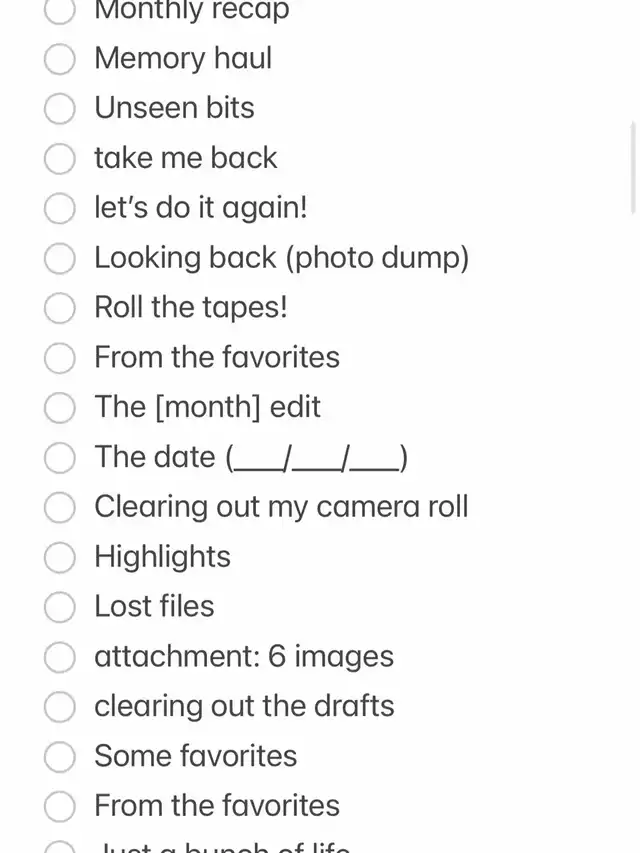Image resolution: width=640 pixels, height=853 pixels.
Task: Check off attachment: 6 images
Action: (60, 657)
